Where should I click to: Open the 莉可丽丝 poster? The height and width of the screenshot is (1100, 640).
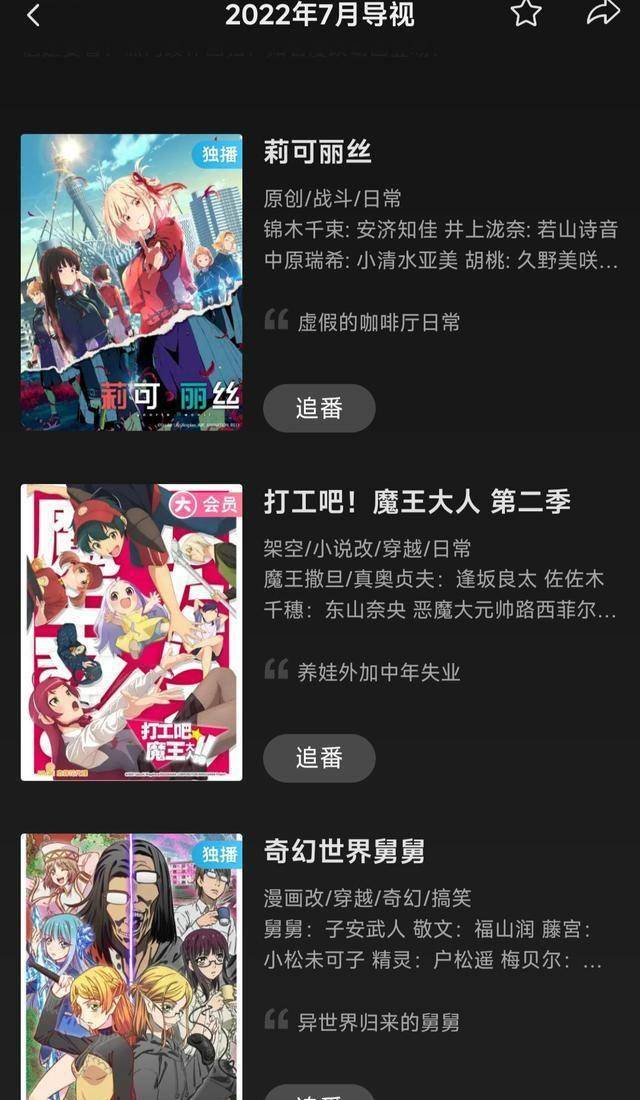pyautogui.click(x=131, y=282)
